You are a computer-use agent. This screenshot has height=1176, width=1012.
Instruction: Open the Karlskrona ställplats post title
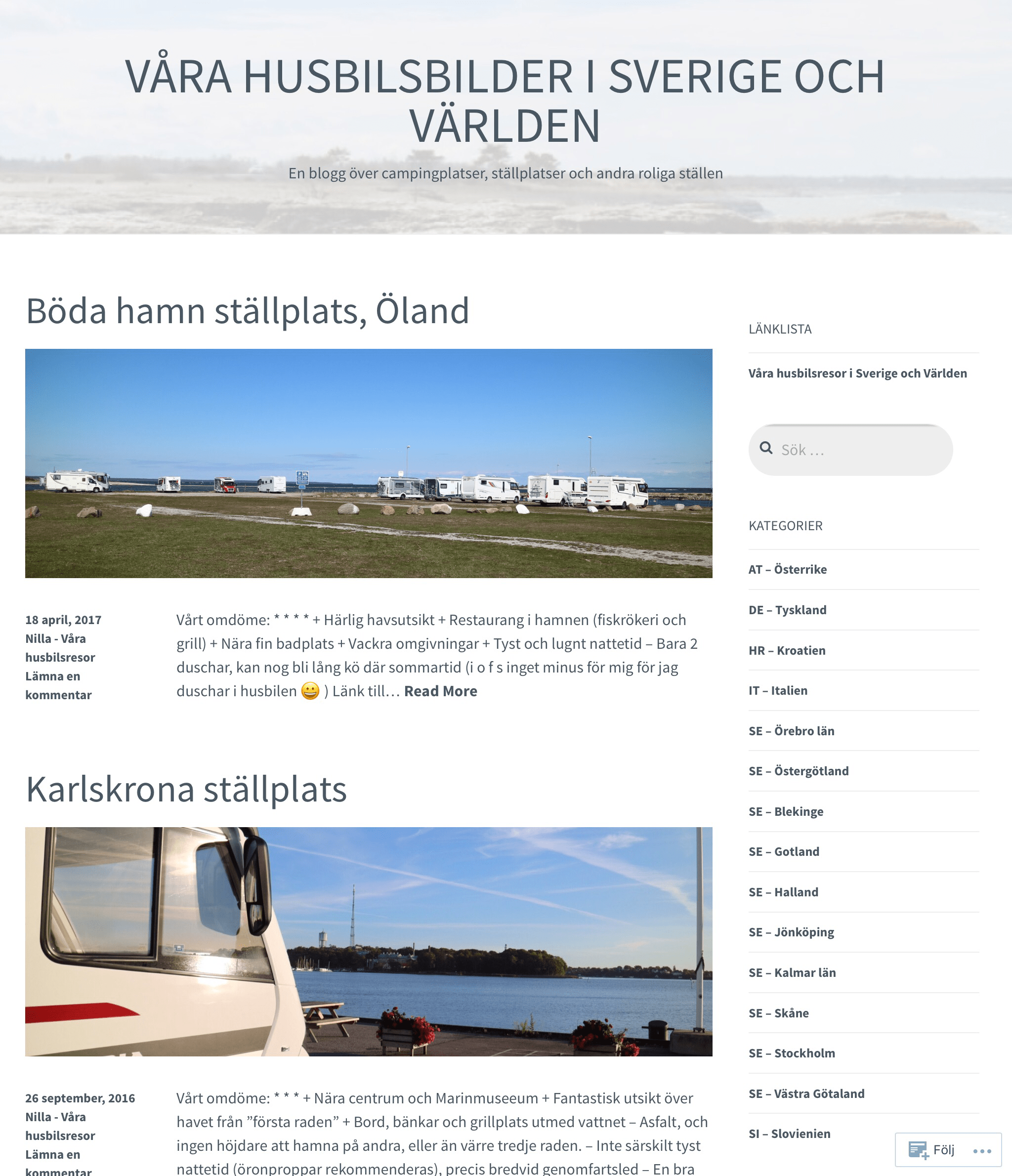click(x=186, y=789)
